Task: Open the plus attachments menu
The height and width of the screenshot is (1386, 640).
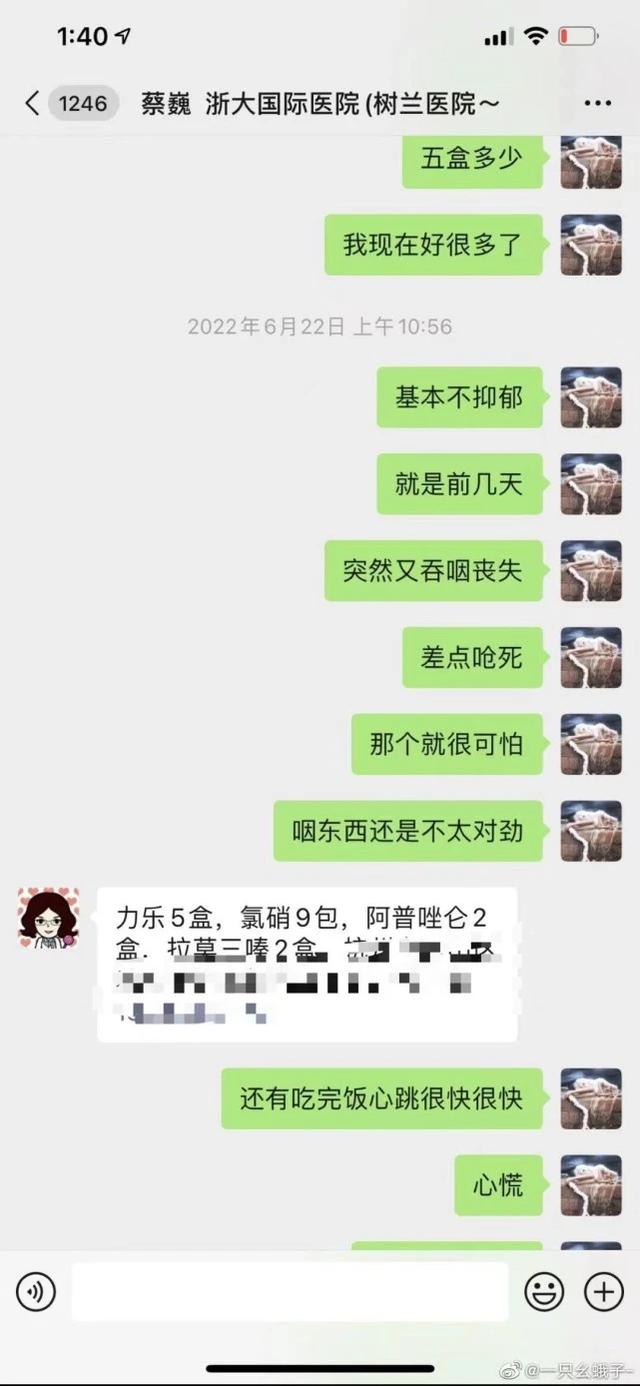Action: click(x=603, y=1292)
